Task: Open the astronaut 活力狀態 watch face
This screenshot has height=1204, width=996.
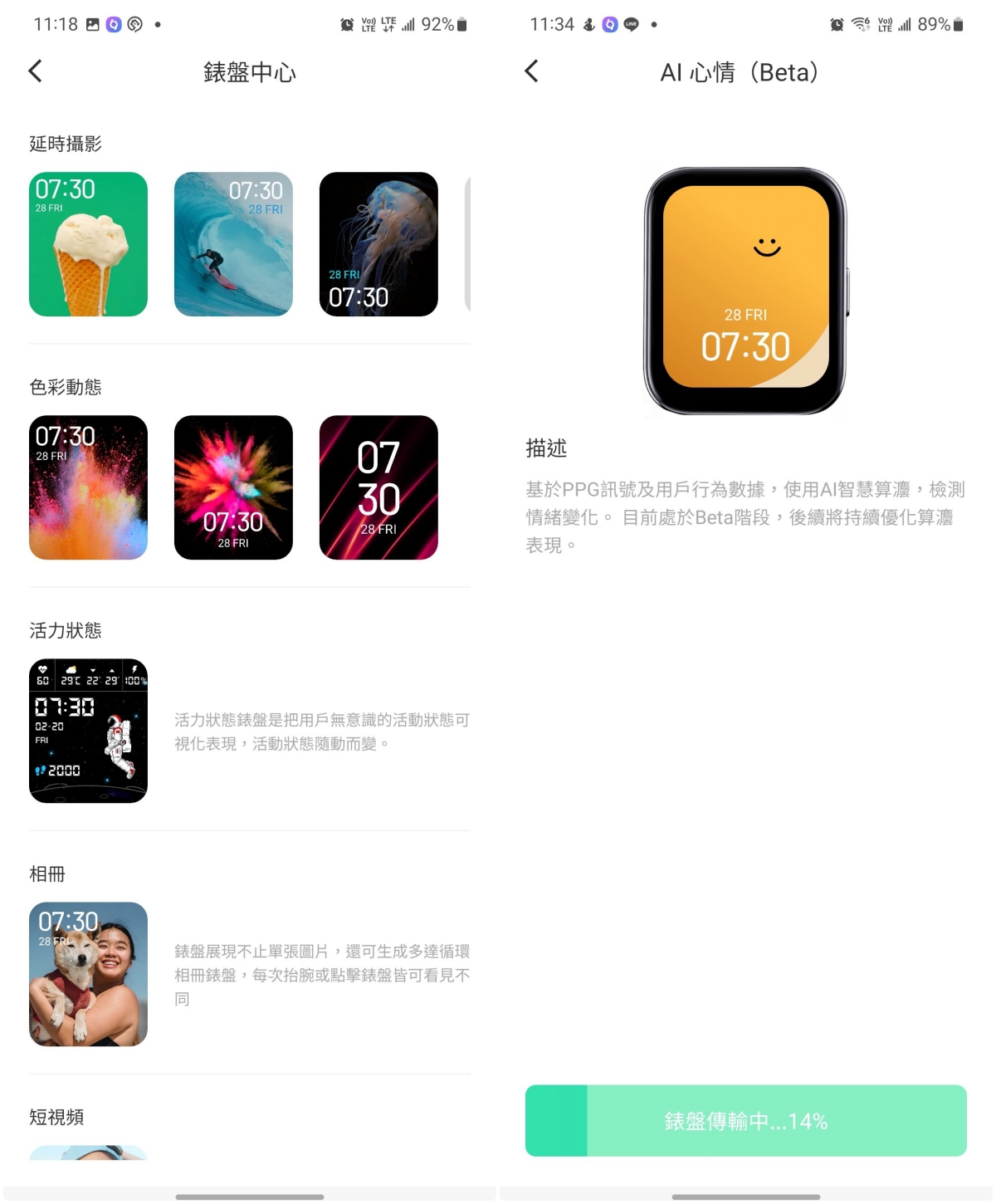Action: tap(88, 731)
